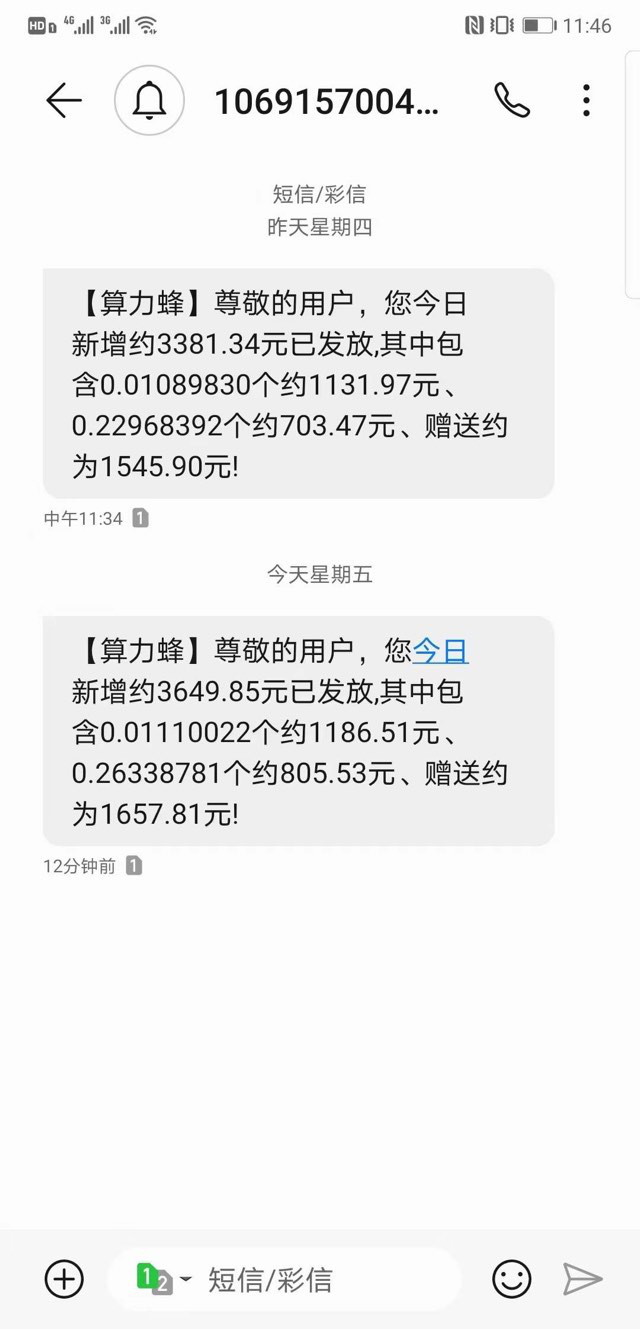Image resolution: width=640 pixels, height=1329 pixels.
Task: Tap the underlined 今日 link
Action: [441, 651]
